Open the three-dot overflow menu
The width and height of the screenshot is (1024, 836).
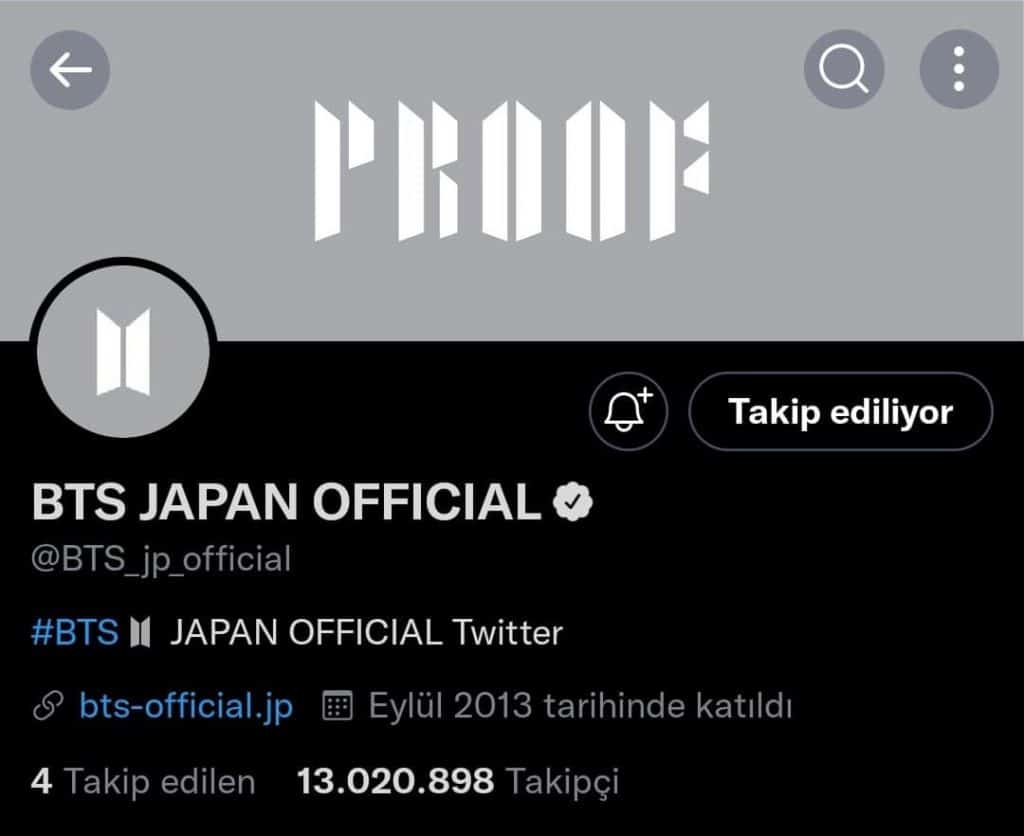(x=959, y=69)
